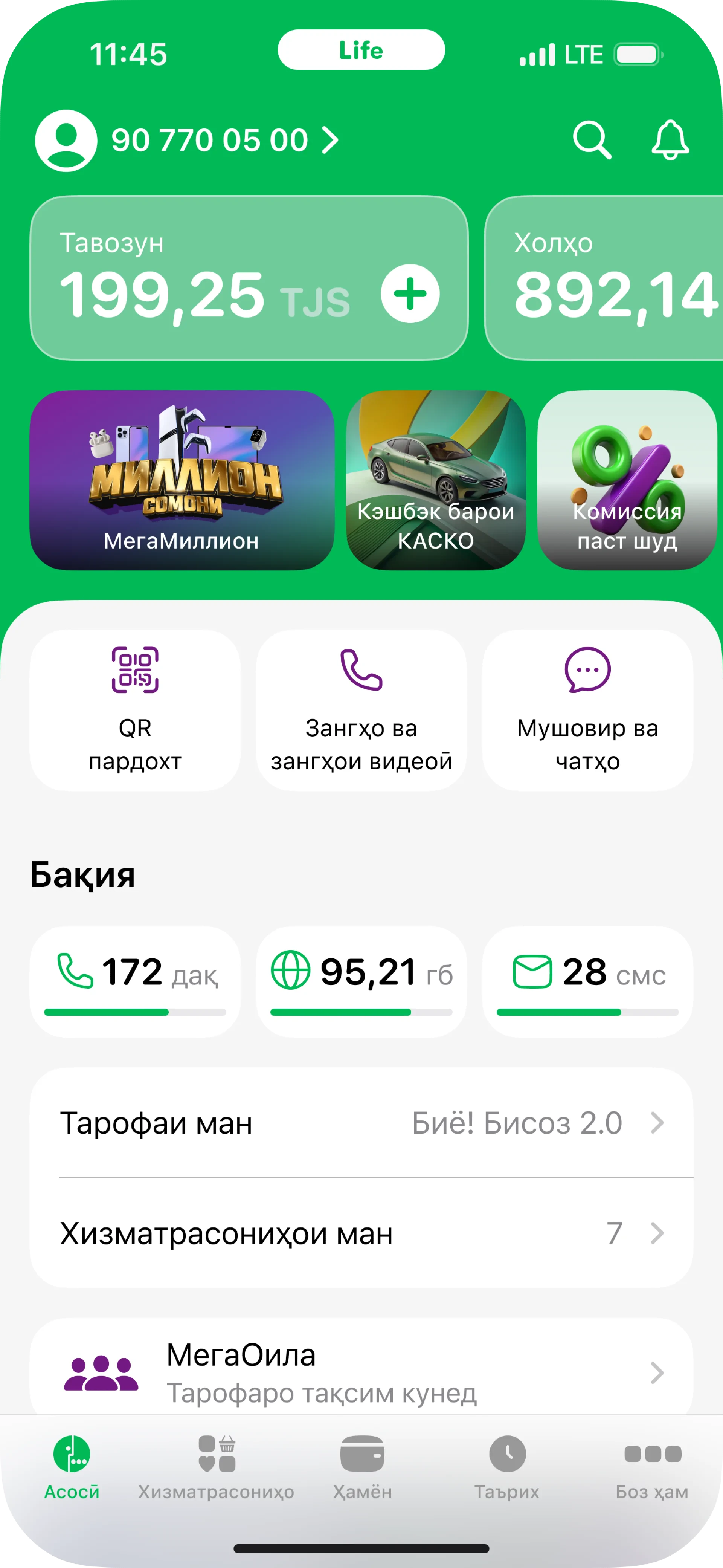
Task: Open the МегаМиллион promo banner
Action: [182, 480]
